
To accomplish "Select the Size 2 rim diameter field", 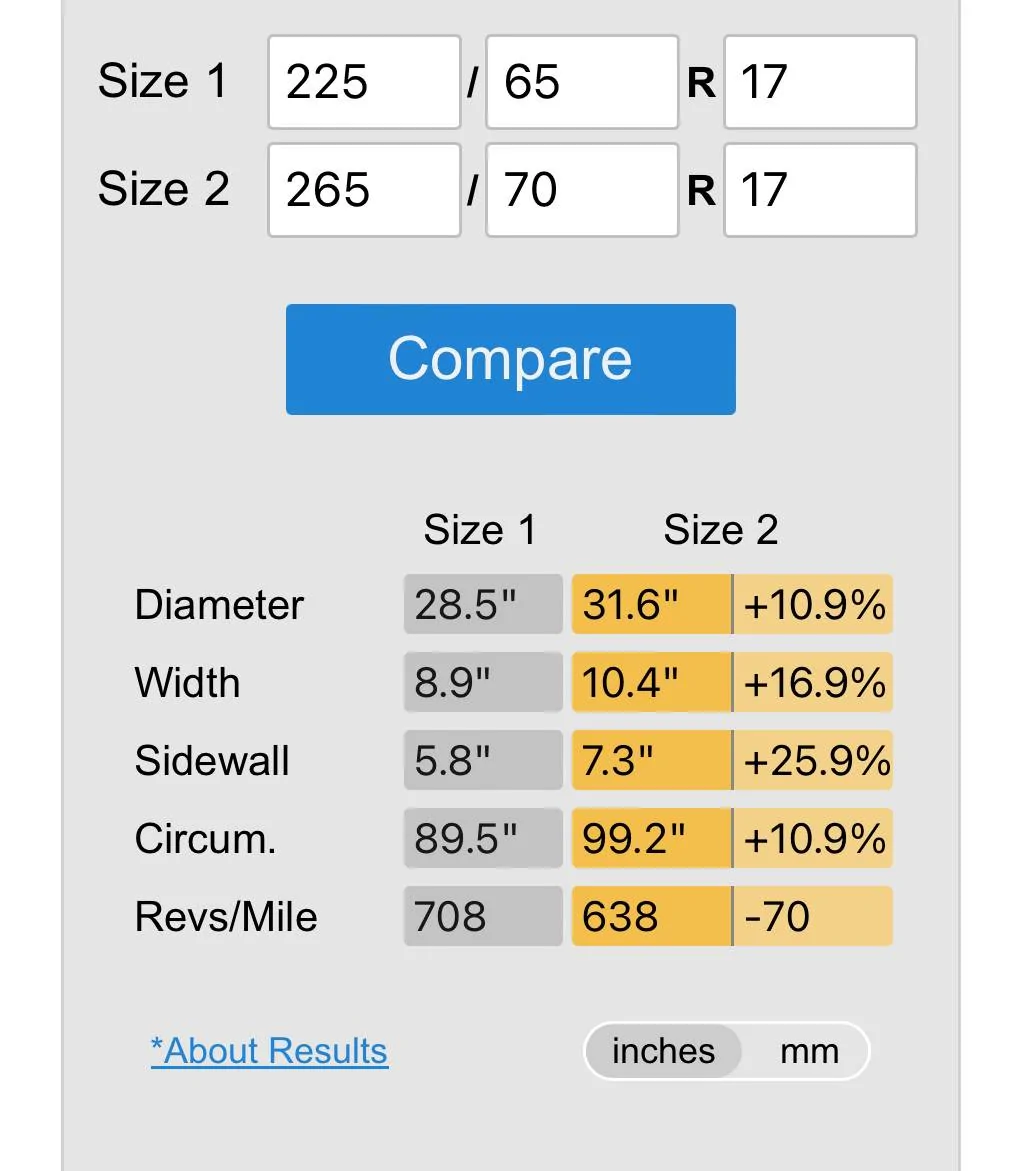I will click(820, 190).
